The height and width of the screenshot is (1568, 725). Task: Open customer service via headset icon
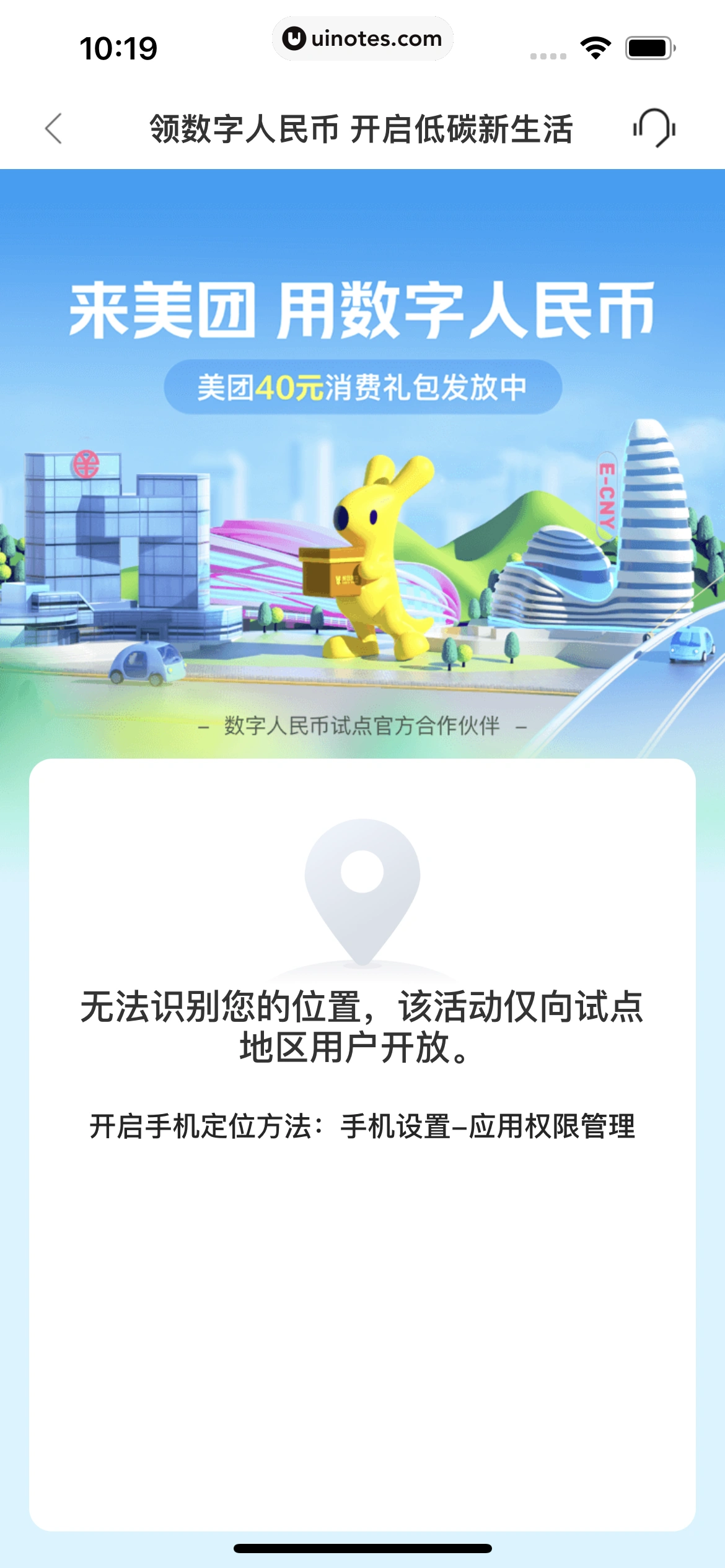tap(654, 127)
